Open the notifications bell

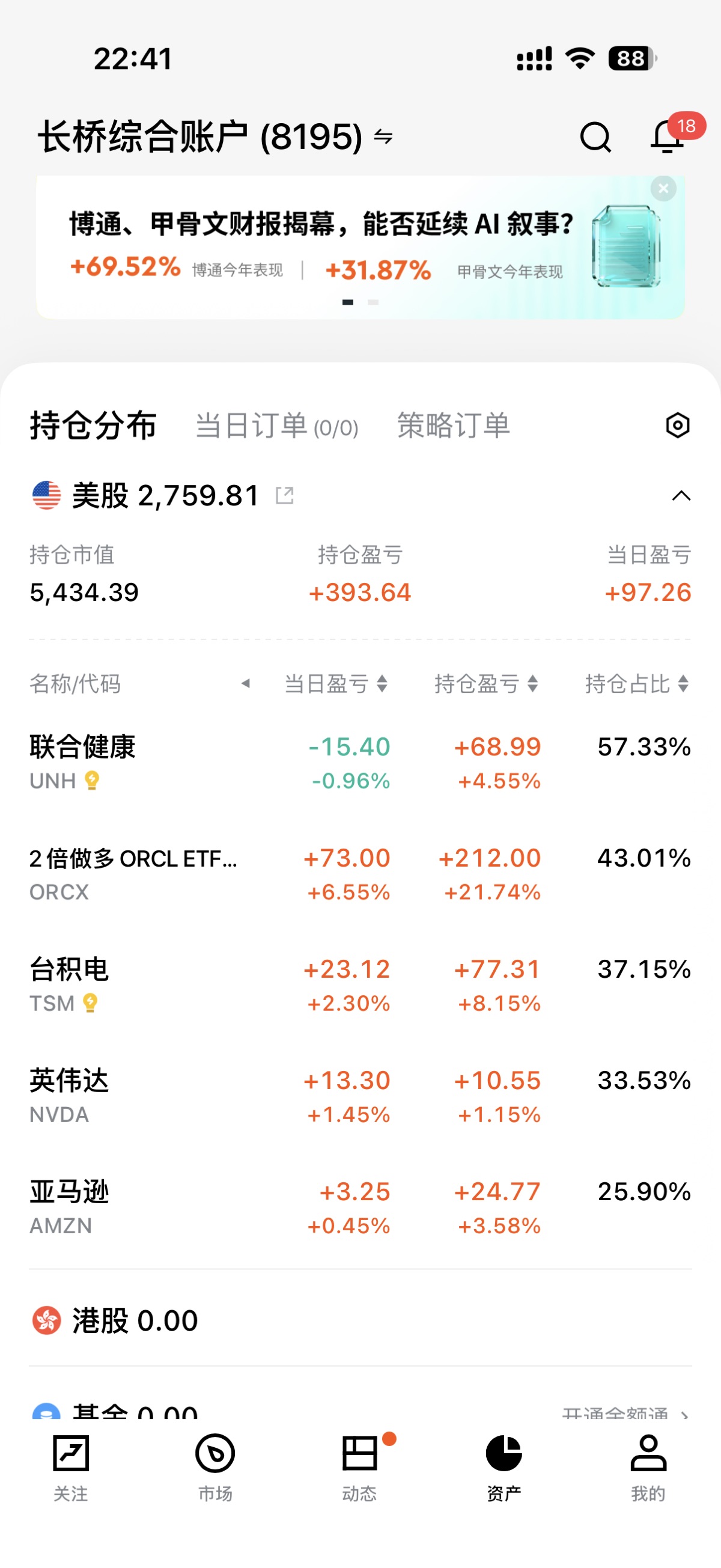667,136
